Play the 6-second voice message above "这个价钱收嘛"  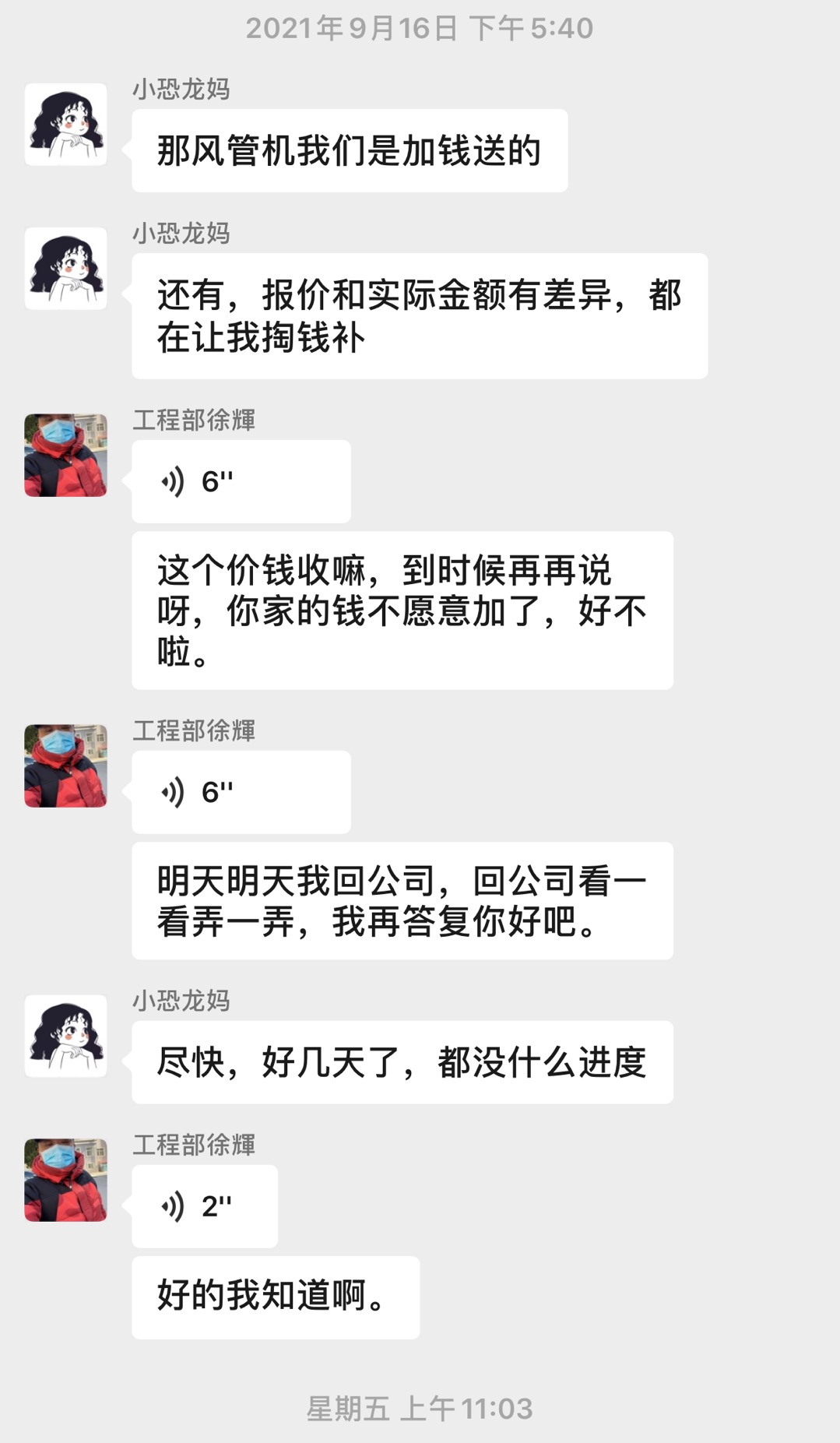point(241,481)
